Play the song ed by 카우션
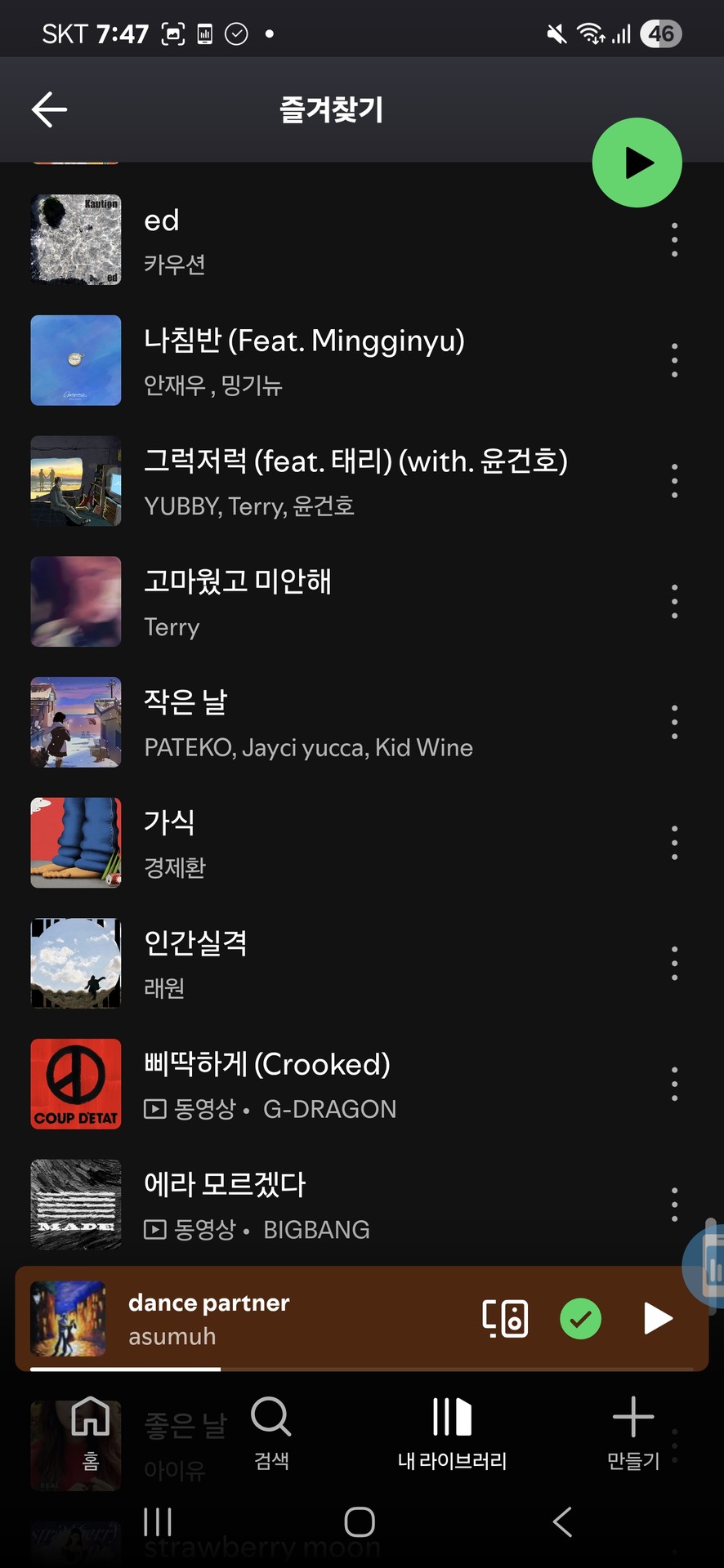The height and width of the screenshot is (1568, 724). coord(162,240)
